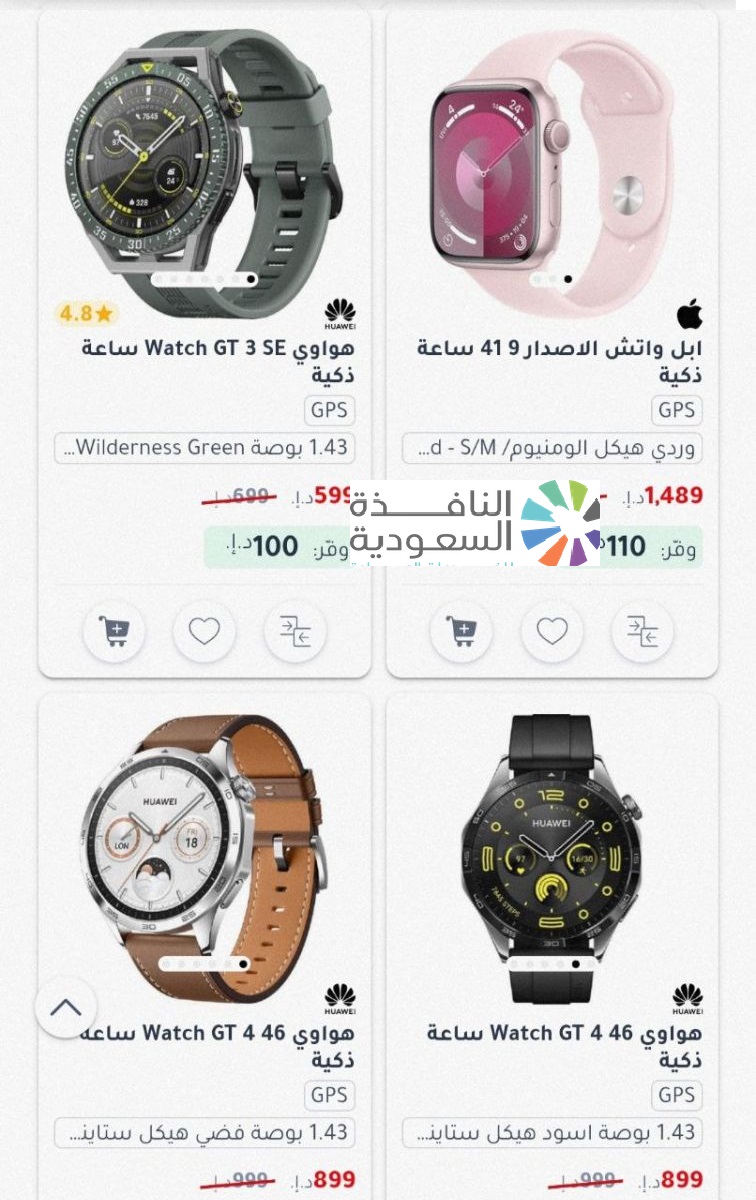The image size is (756, 1200).
Task: Select the pink aluminium S/M variant chip
Action: tap(552, 448)
